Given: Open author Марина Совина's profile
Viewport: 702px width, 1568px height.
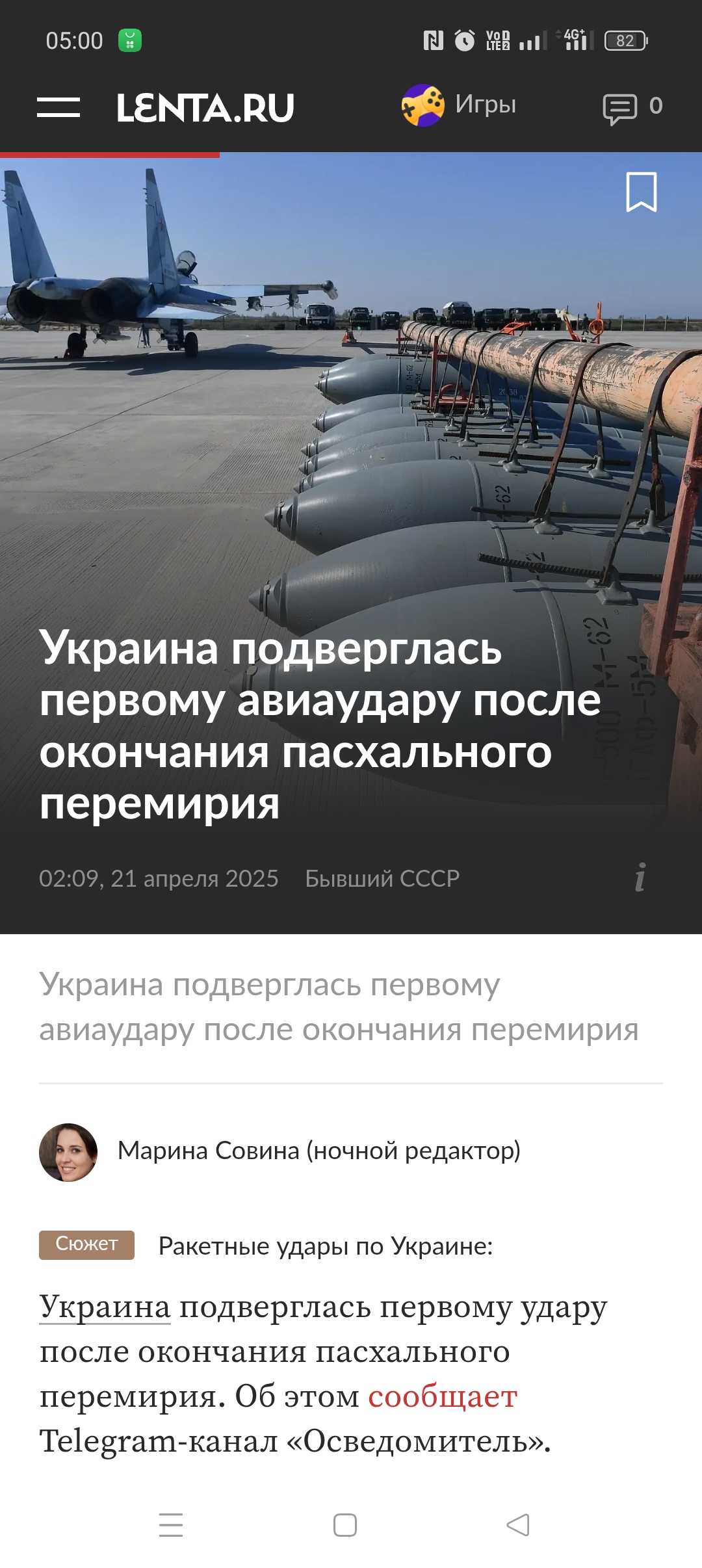Looking at the screenshot, I should [318, 1151].
